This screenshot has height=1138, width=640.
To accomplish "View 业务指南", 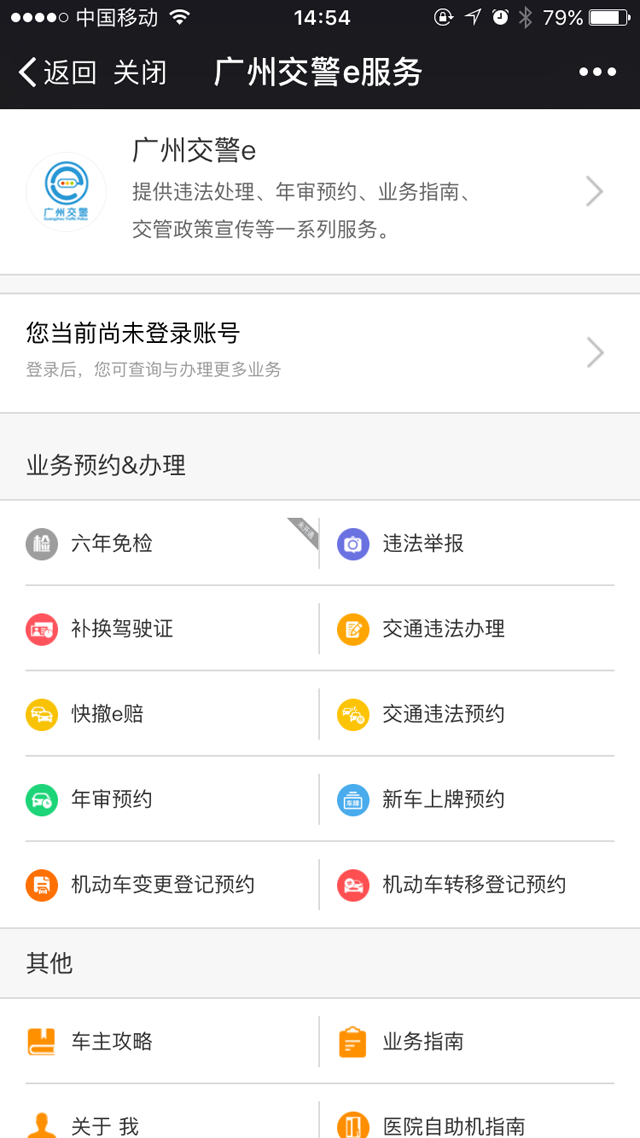I will [x=423, y=1041].
